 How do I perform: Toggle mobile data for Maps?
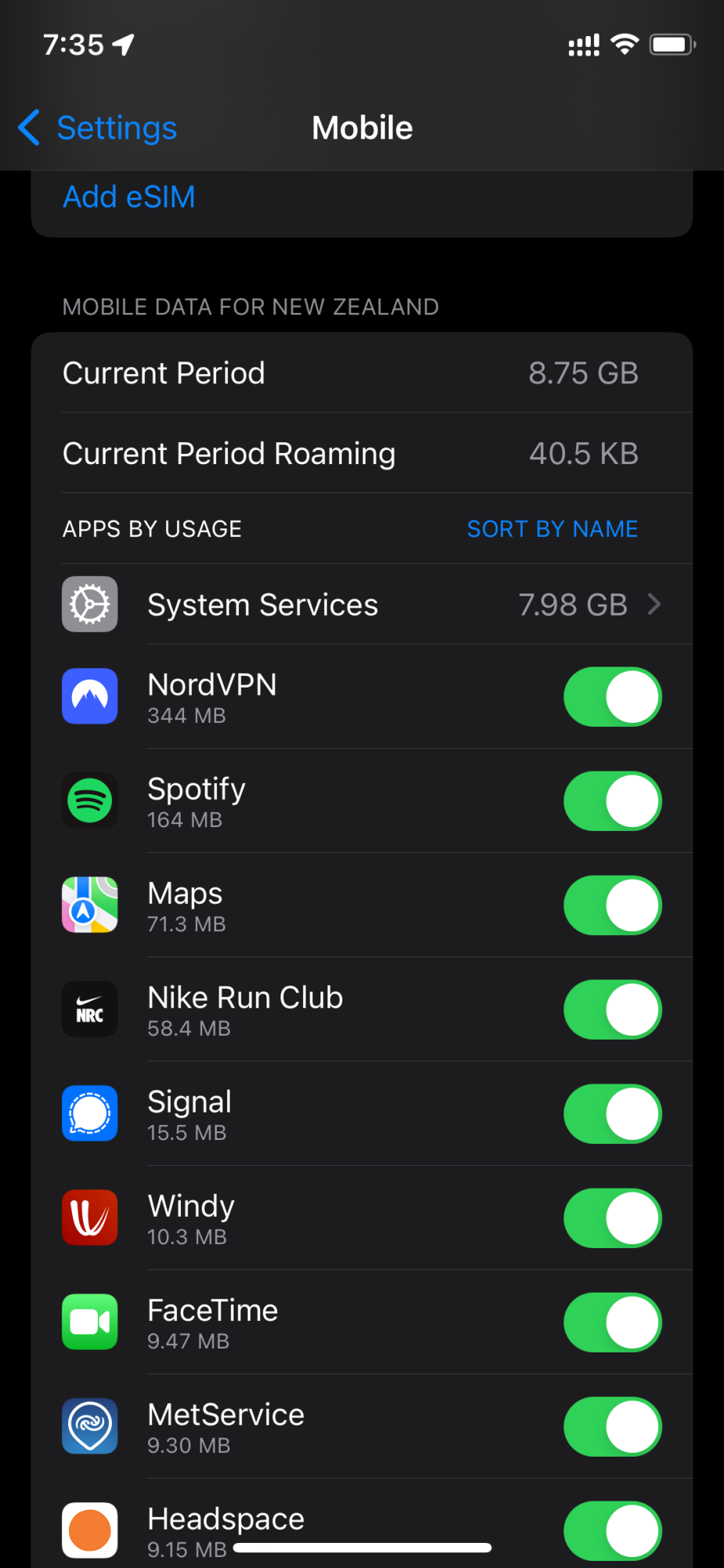(612, 905)
